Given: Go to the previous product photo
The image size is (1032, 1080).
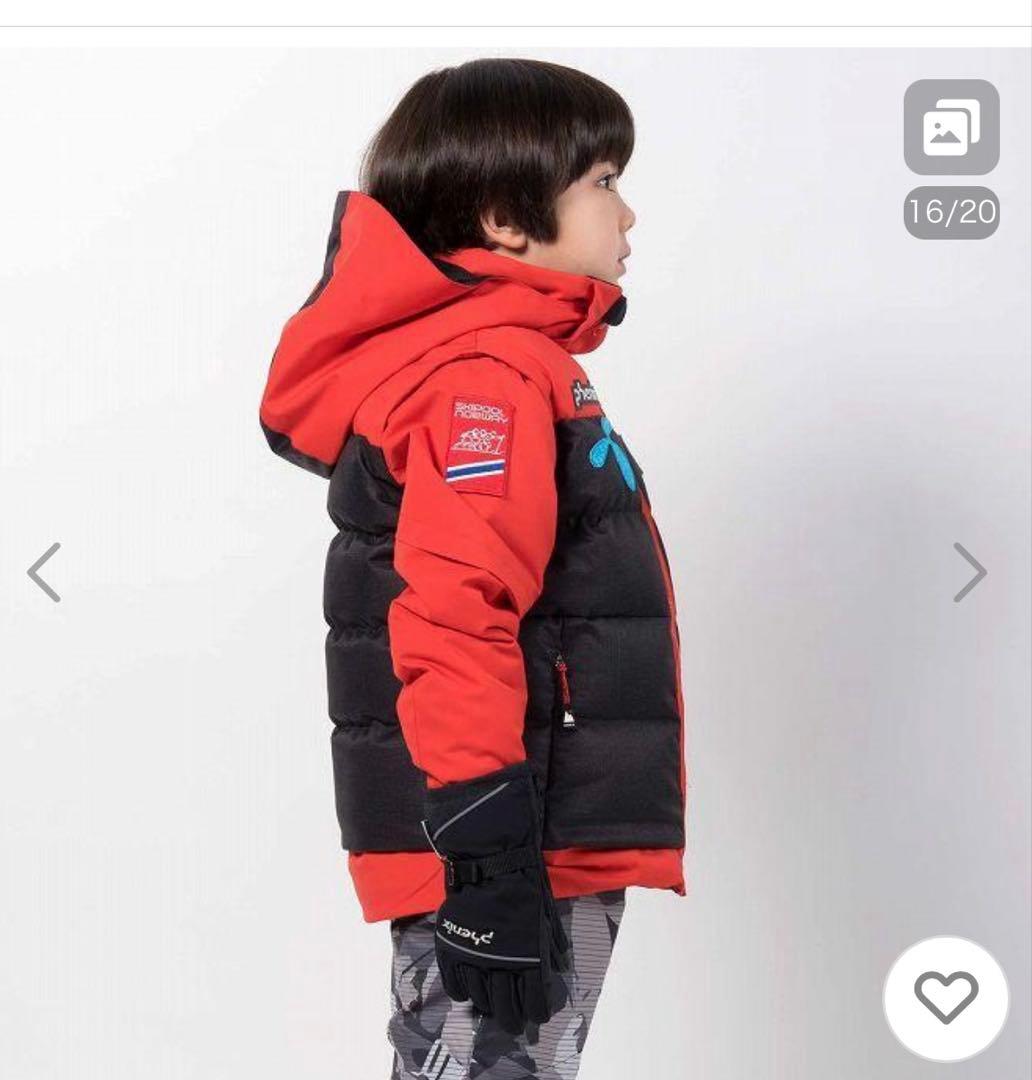Looking at the screenshot, I should pos(44,573).
